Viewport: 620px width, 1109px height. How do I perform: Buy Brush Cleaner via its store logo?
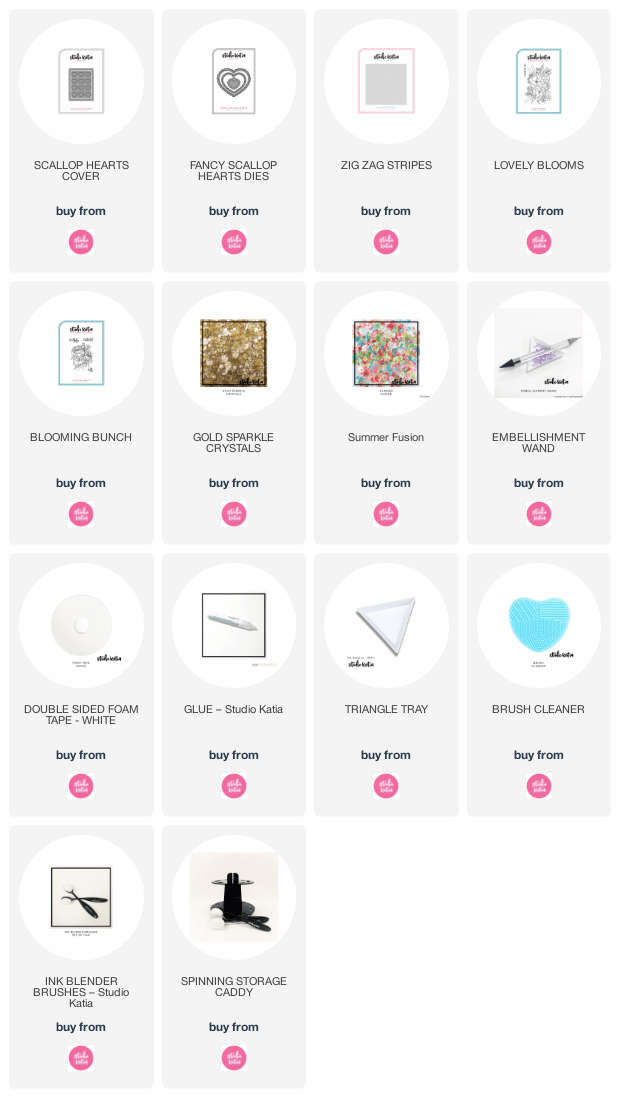pyautogui.click(x=538, y=786)
